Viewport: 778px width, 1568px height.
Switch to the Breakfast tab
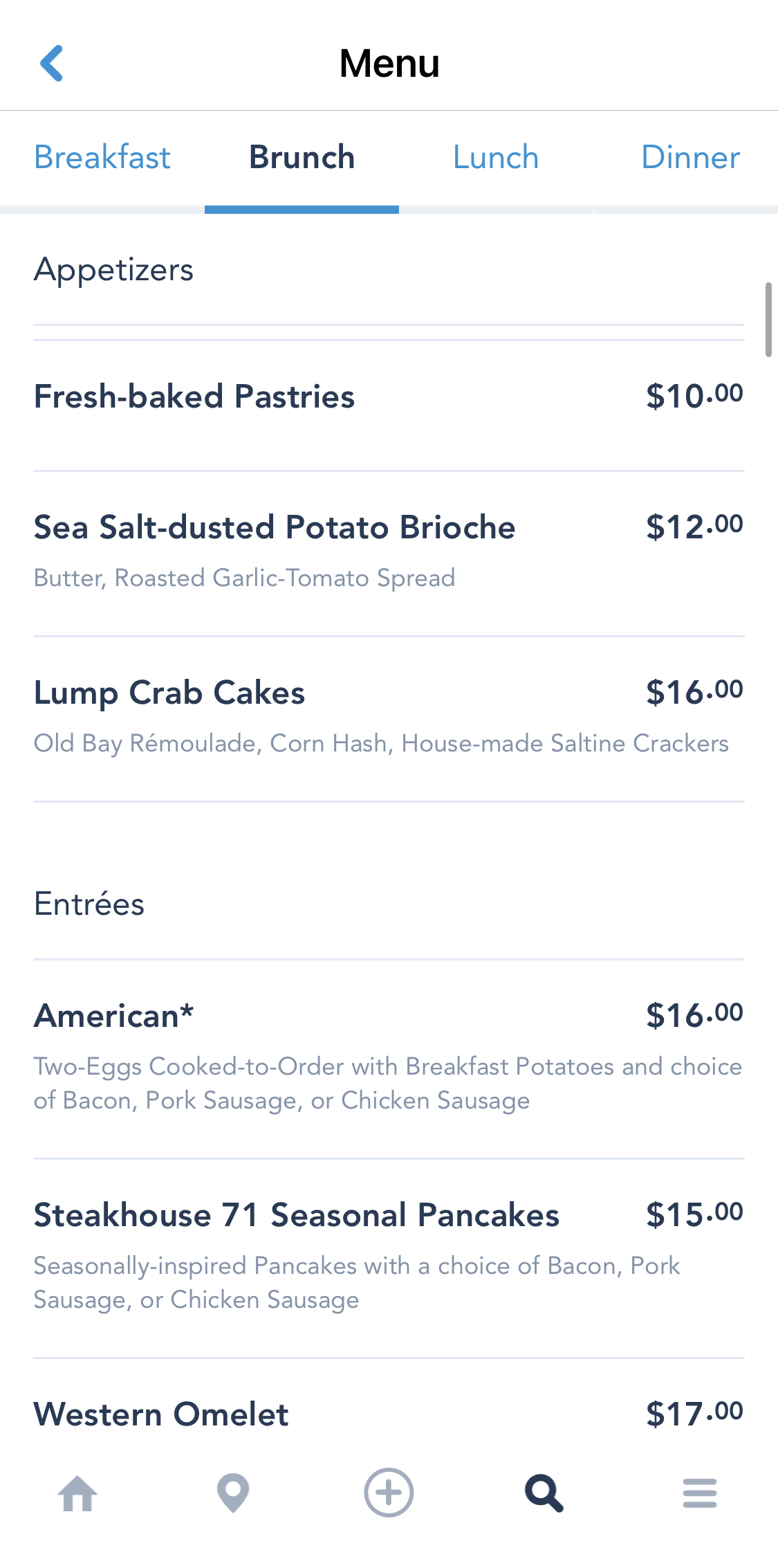(x=102, y=158)
